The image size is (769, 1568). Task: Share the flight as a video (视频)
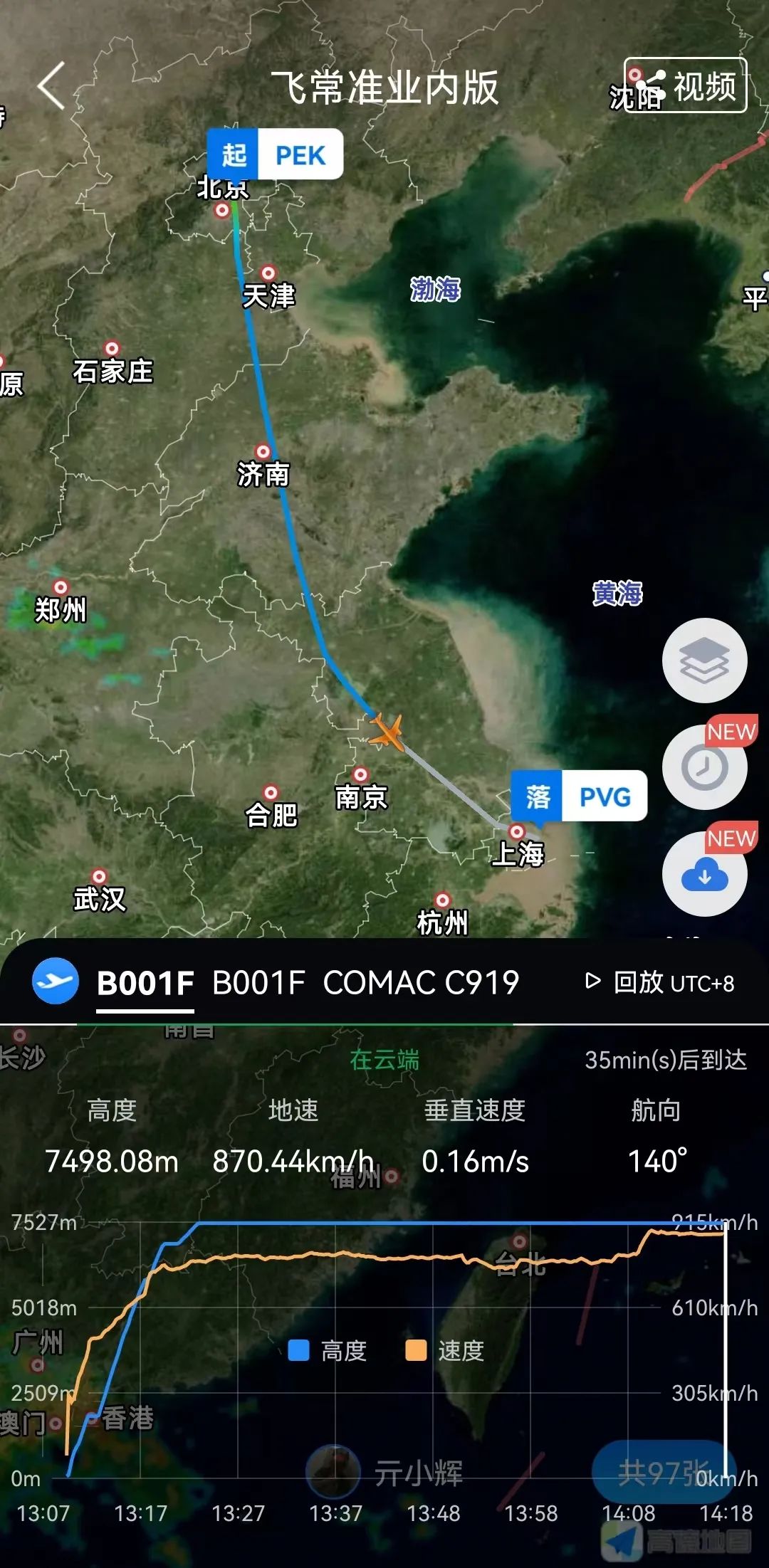tap(686, 86)
